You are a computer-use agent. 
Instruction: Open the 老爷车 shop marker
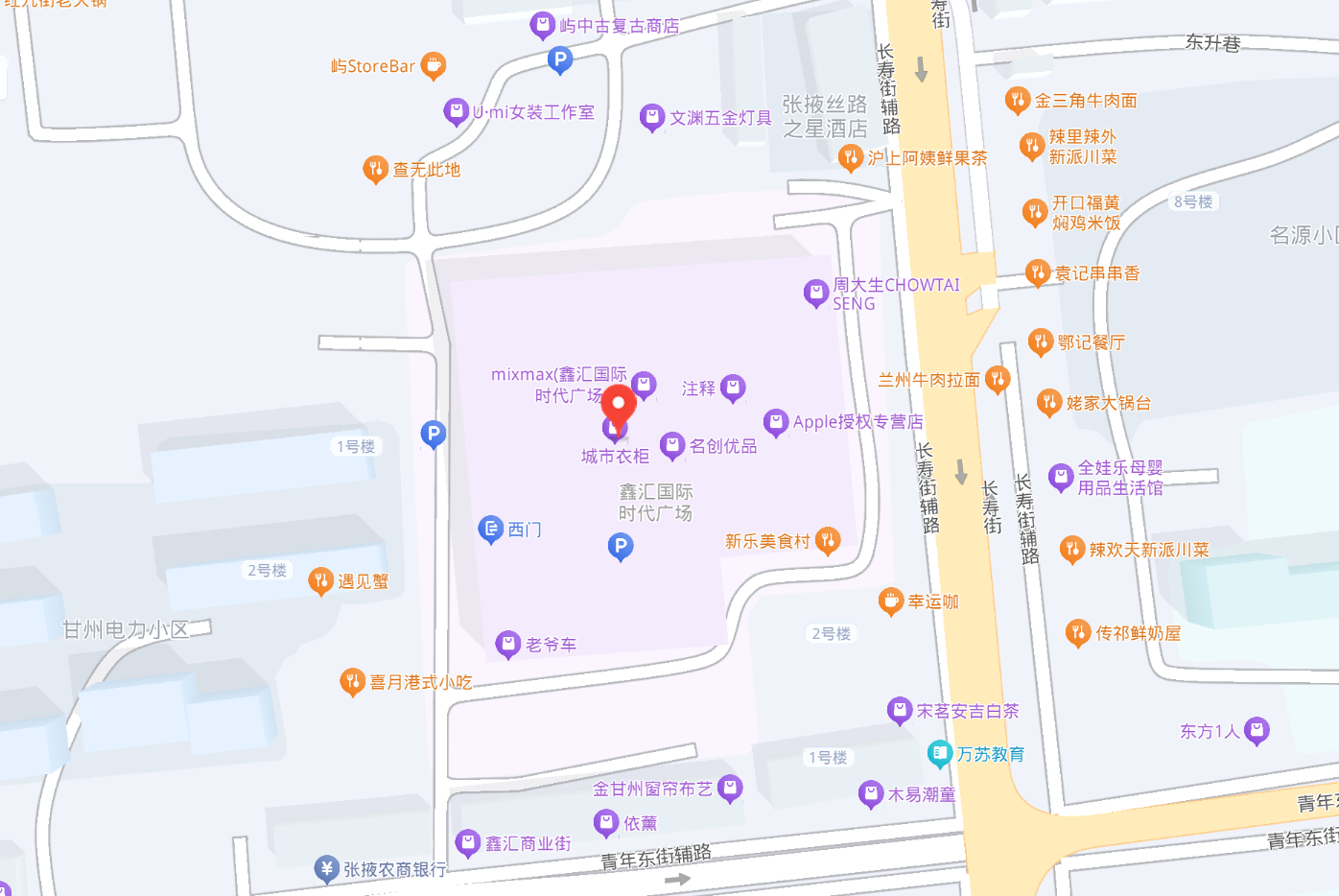(507, 645)
